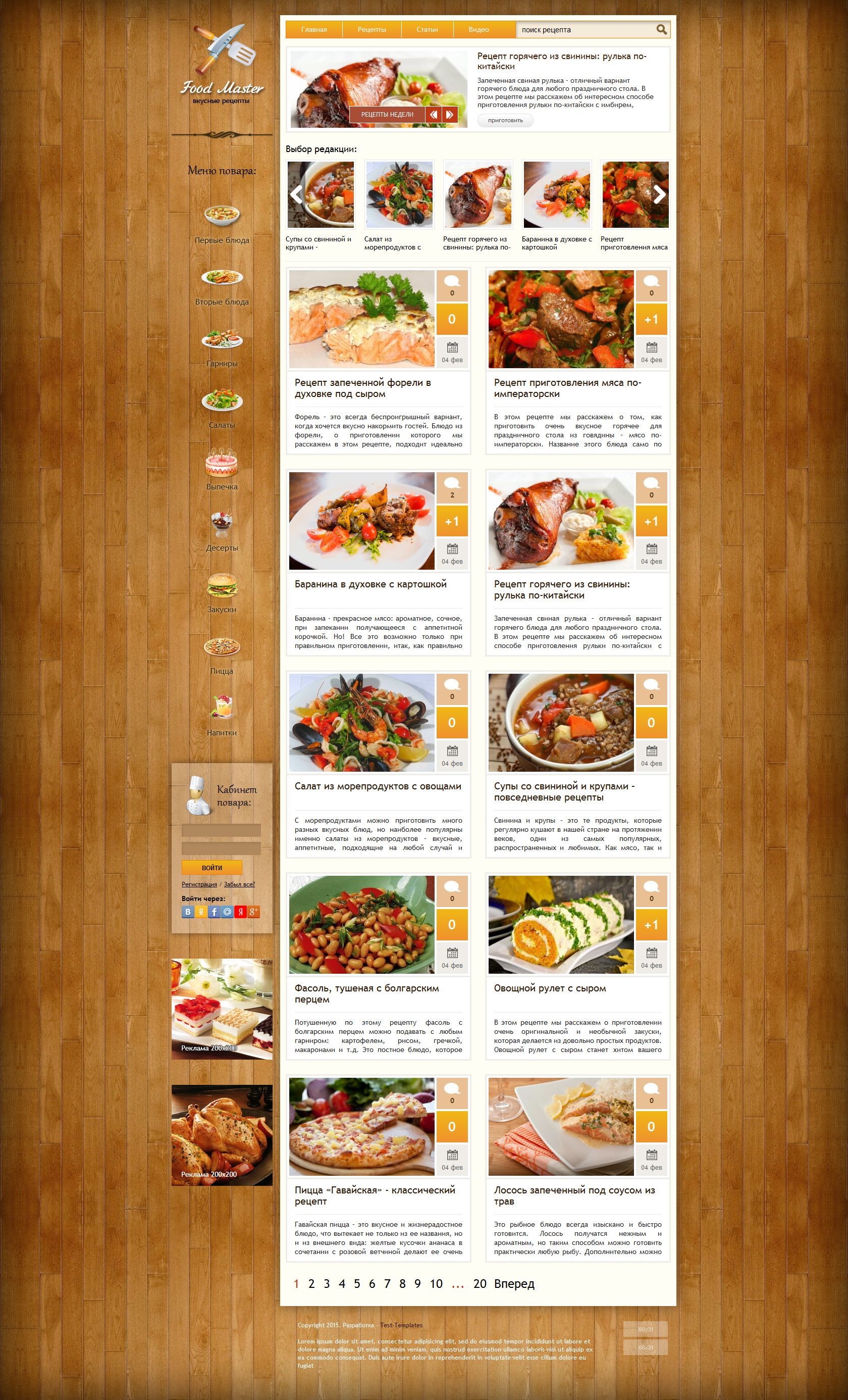Image resolution: width=848 pixels, height=1400 pixels.
Task: Upvote the Баранина в духовке с картошкой recipe
Action: coord(452,522)
